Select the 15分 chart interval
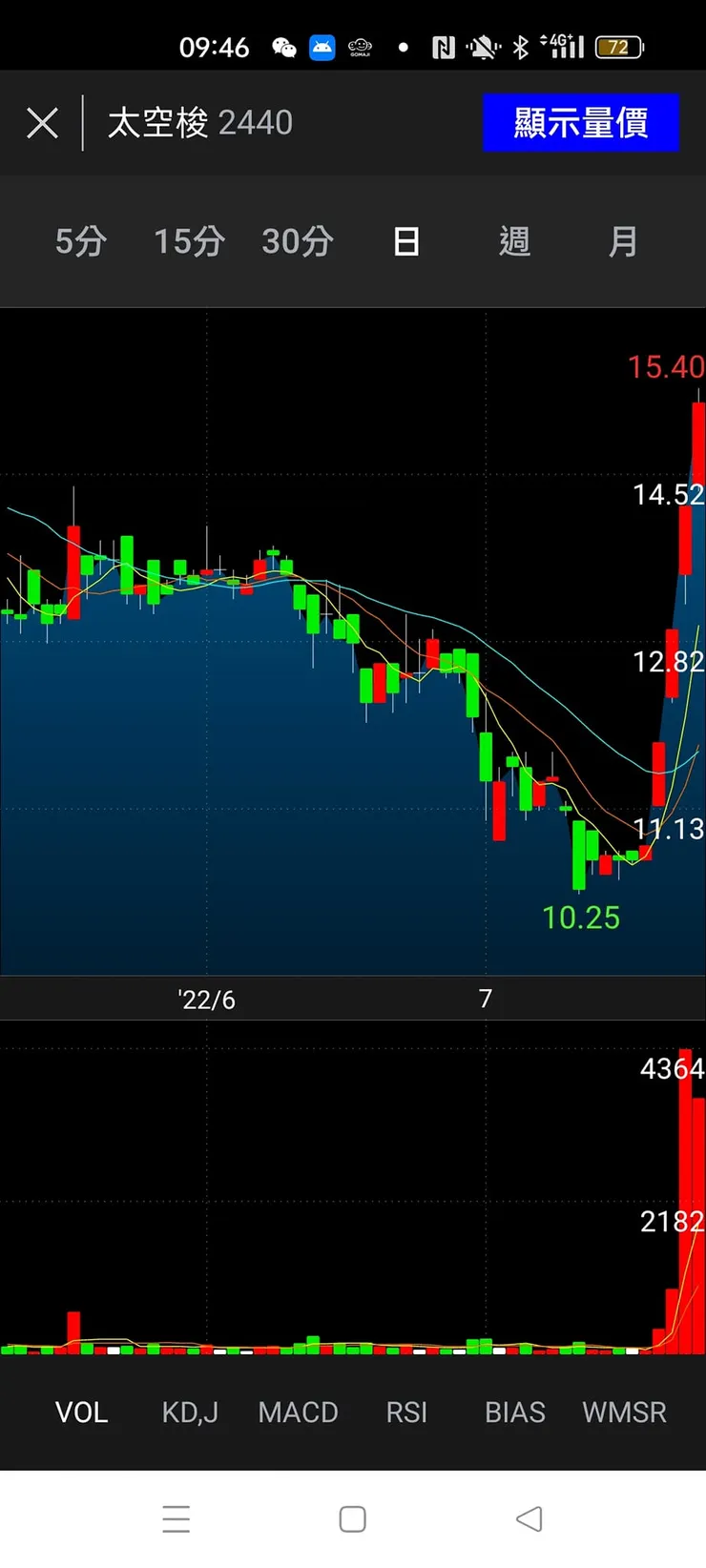Viewport: 706px width, 1568px height. coord(189,241)
